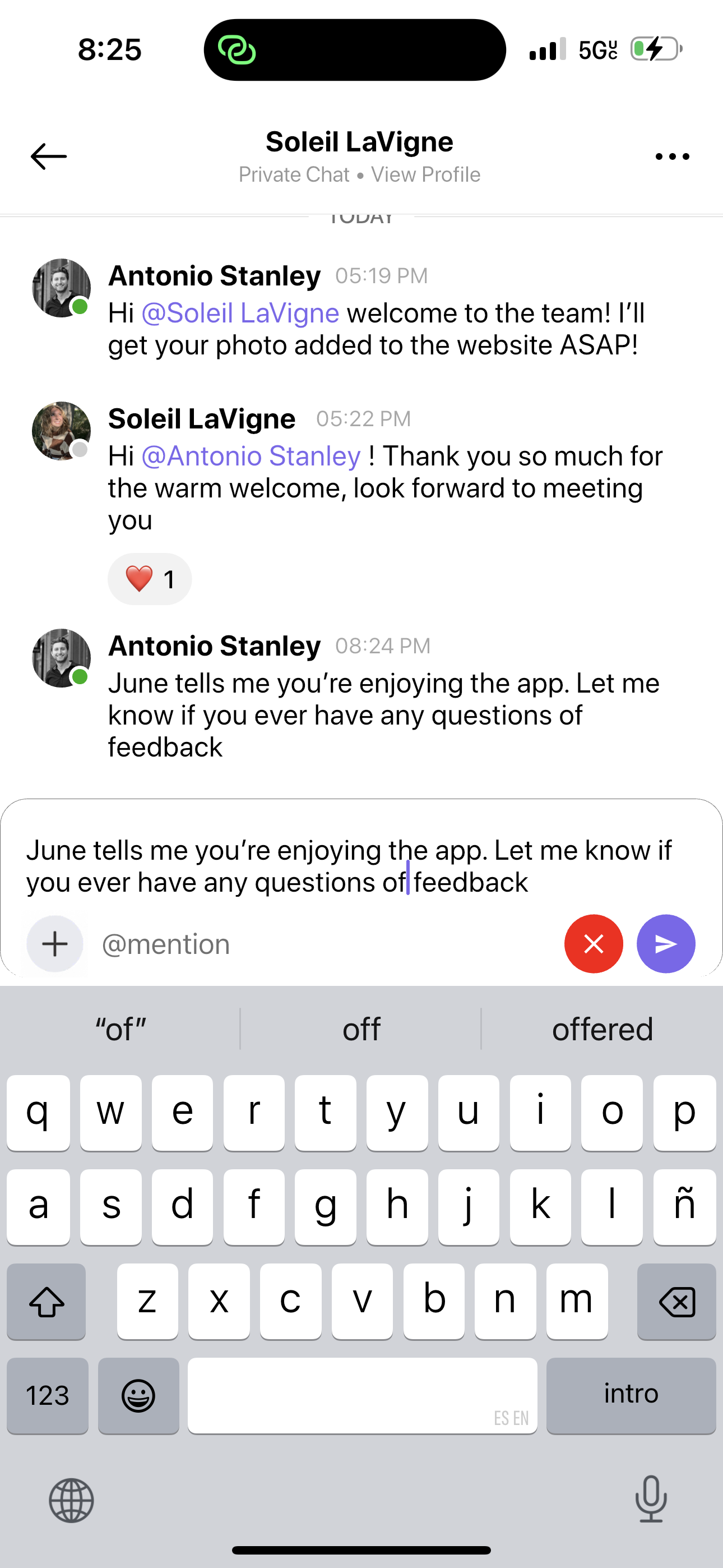Open the three-dot overflow menu
723x1568 pixels.
[673, 156]
